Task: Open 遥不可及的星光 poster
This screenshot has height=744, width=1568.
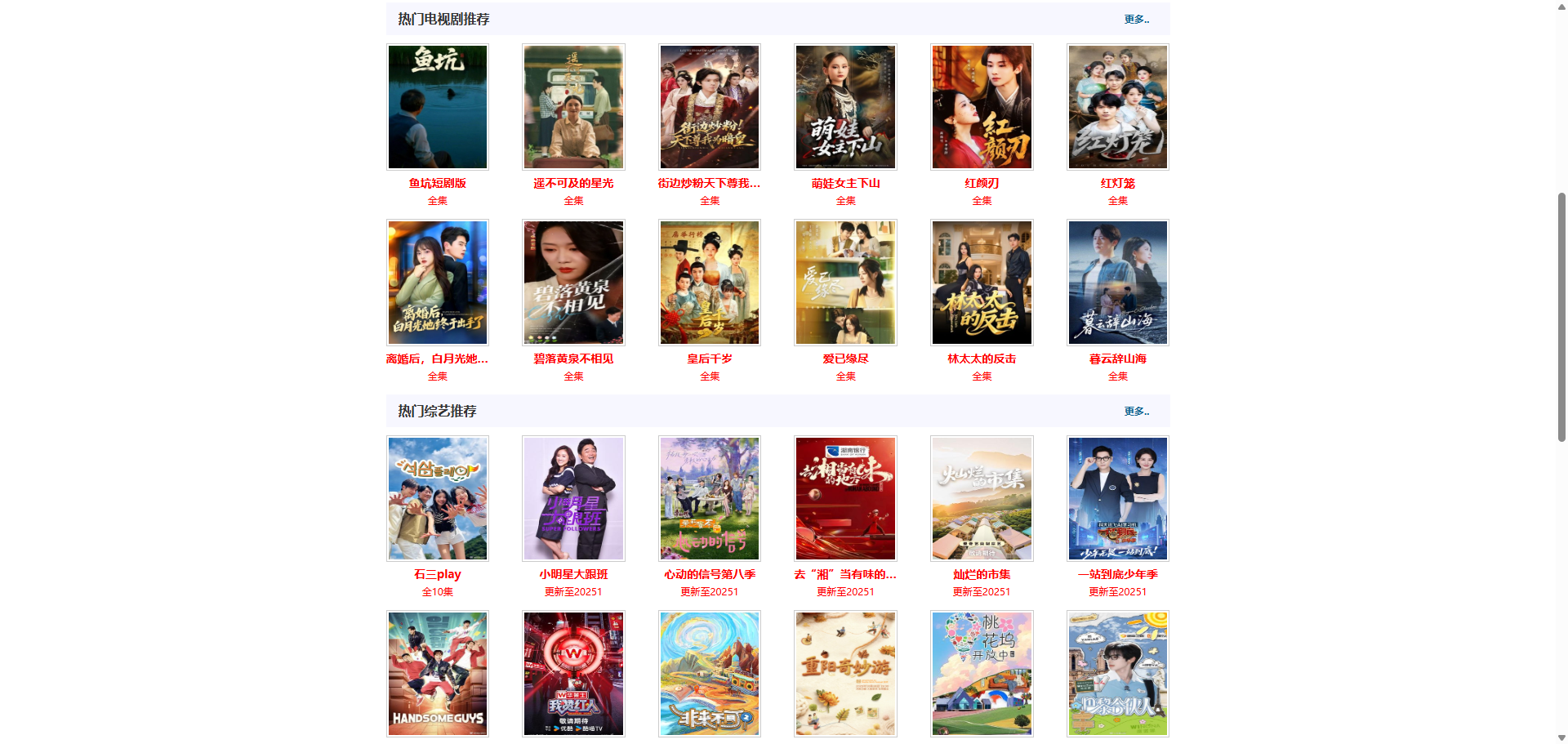Action: 573,107
